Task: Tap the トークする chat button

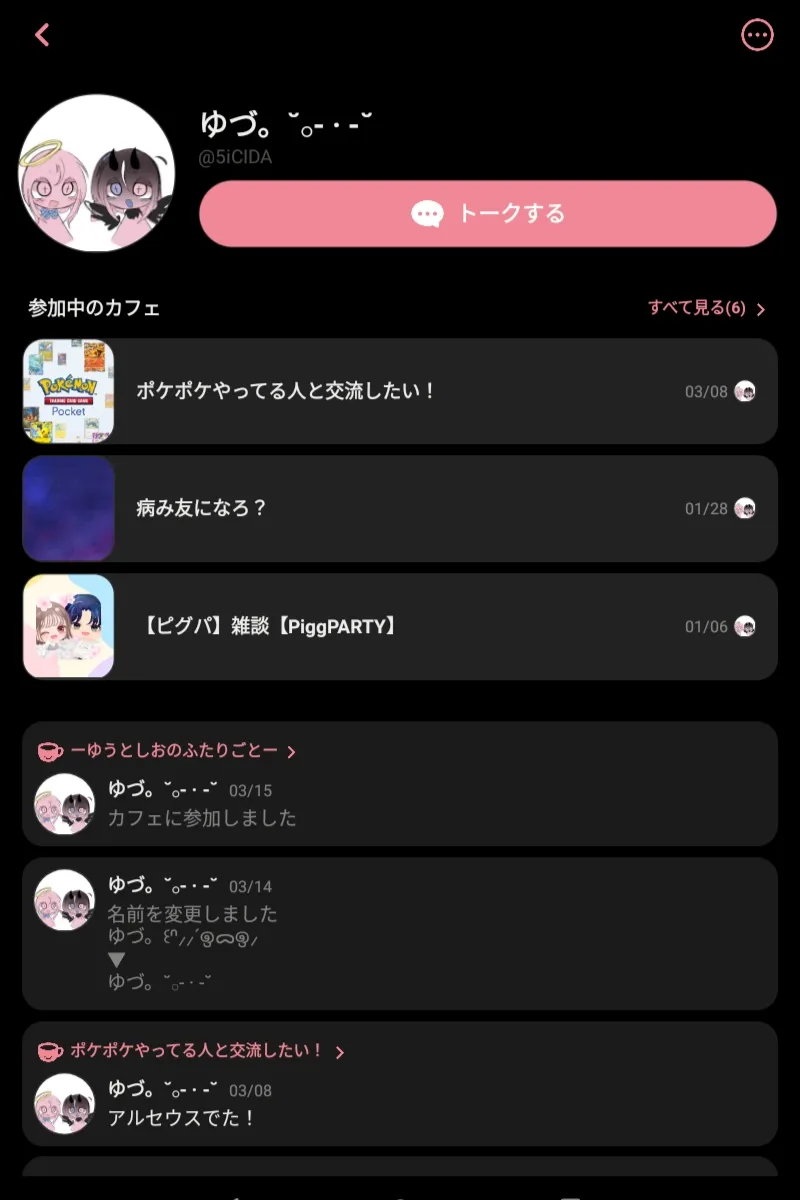Action: pos(488,214)
